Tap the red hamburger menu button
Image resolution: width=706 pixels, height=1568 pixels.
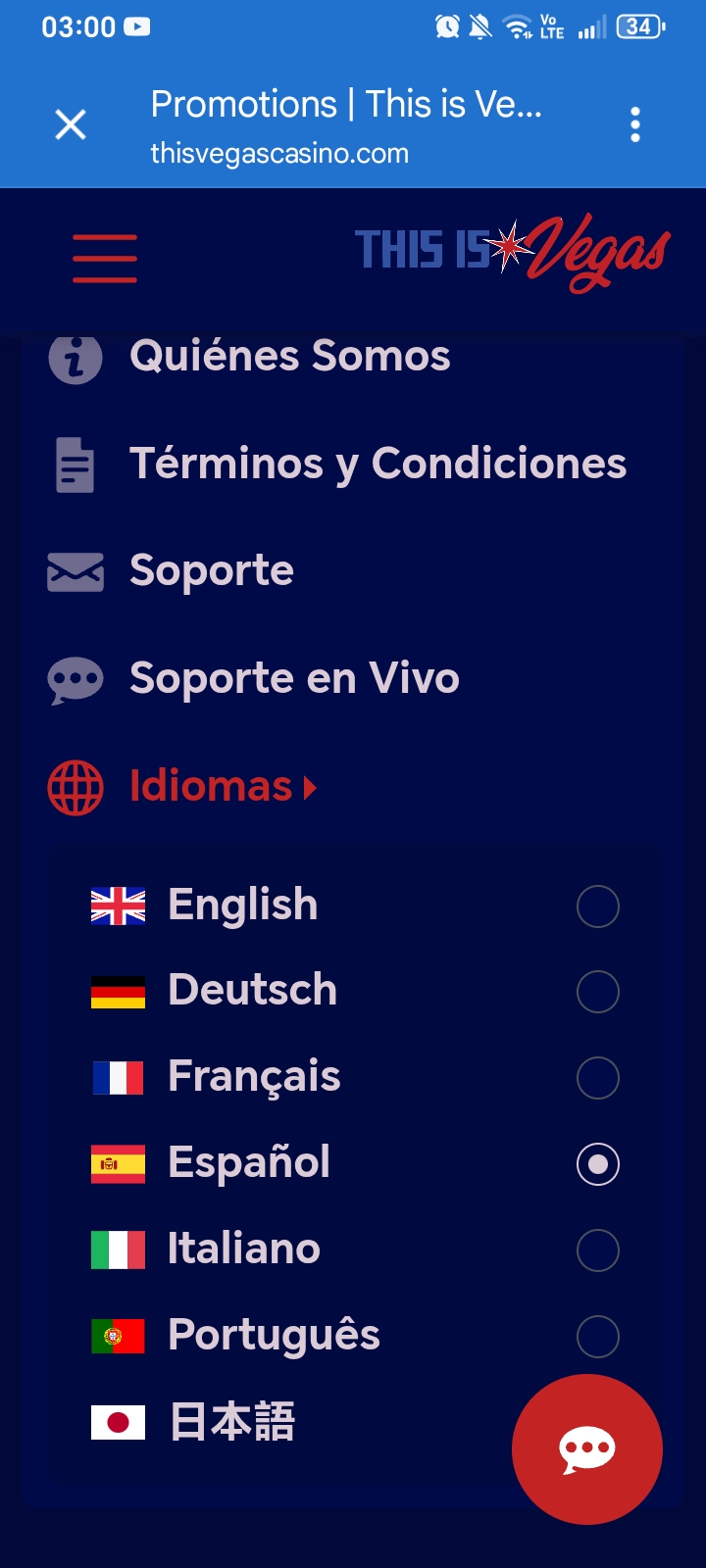click(x=105, y=259)
